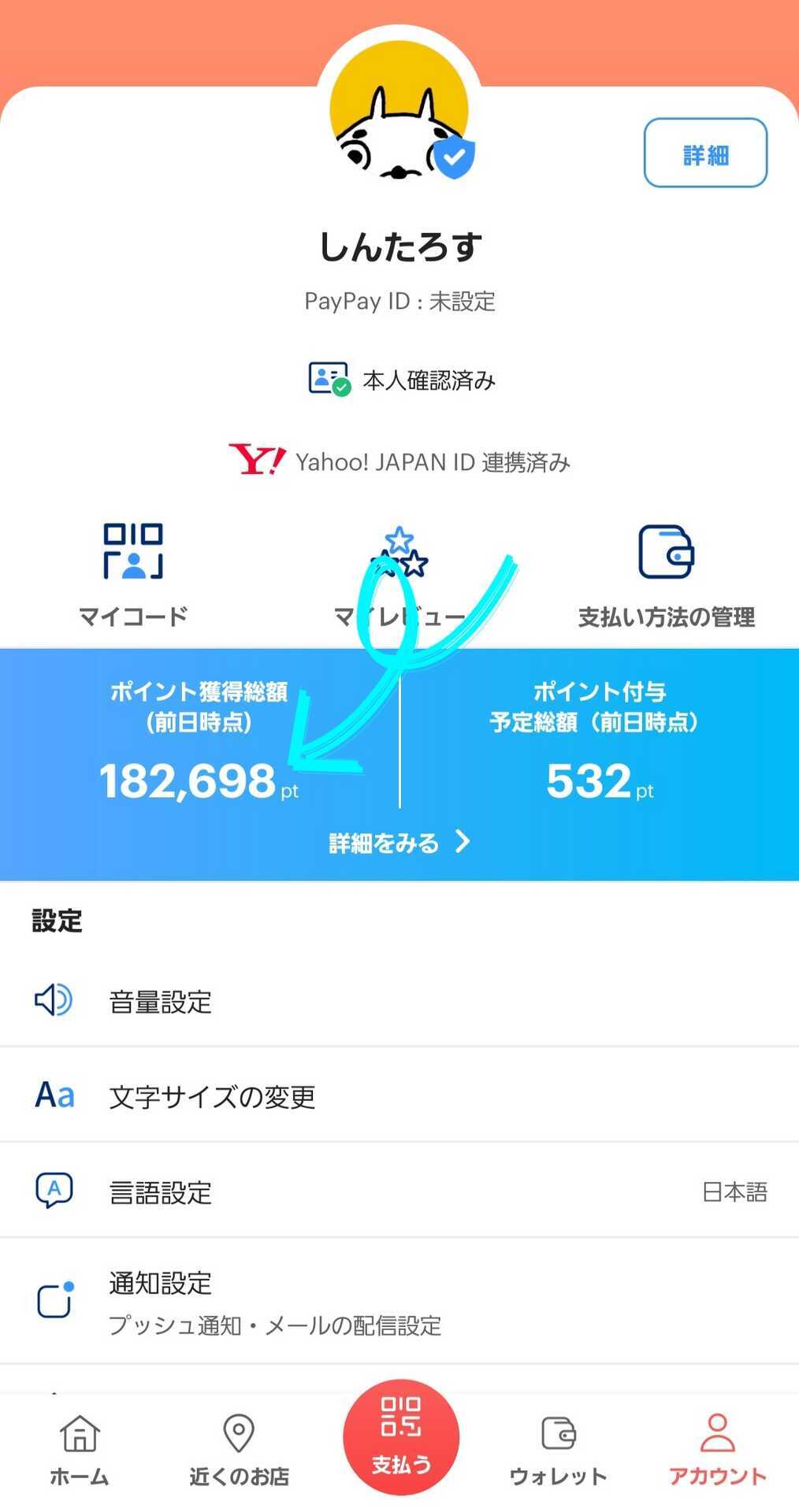Open 音量設定

pyautogui.click(x=399, y=1000)
